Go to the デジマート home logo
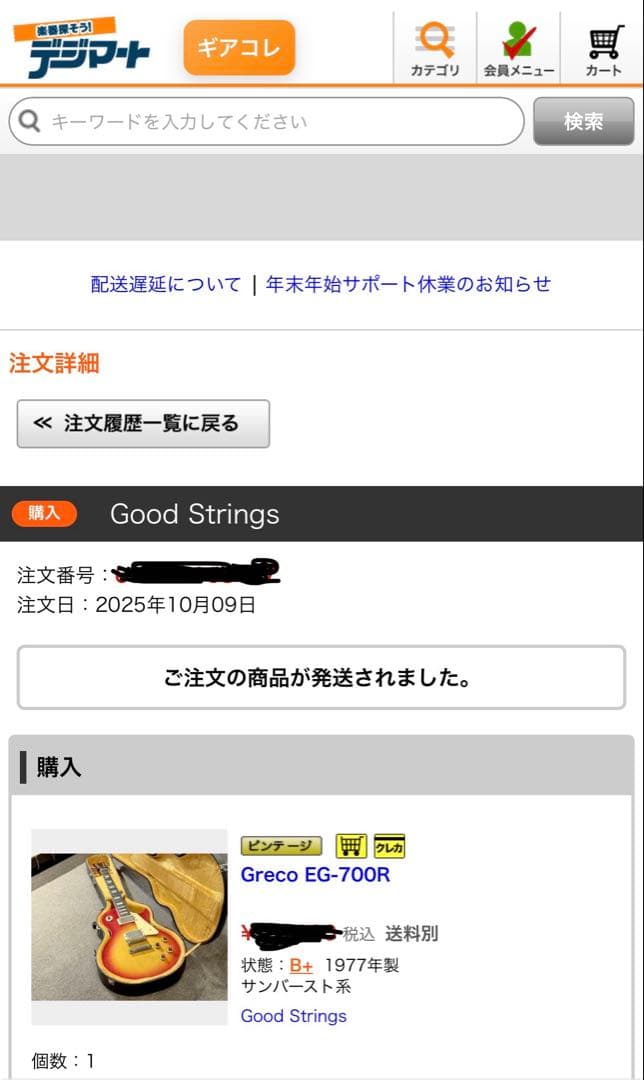Screen dimensions: 644x1080 [82, 48]
